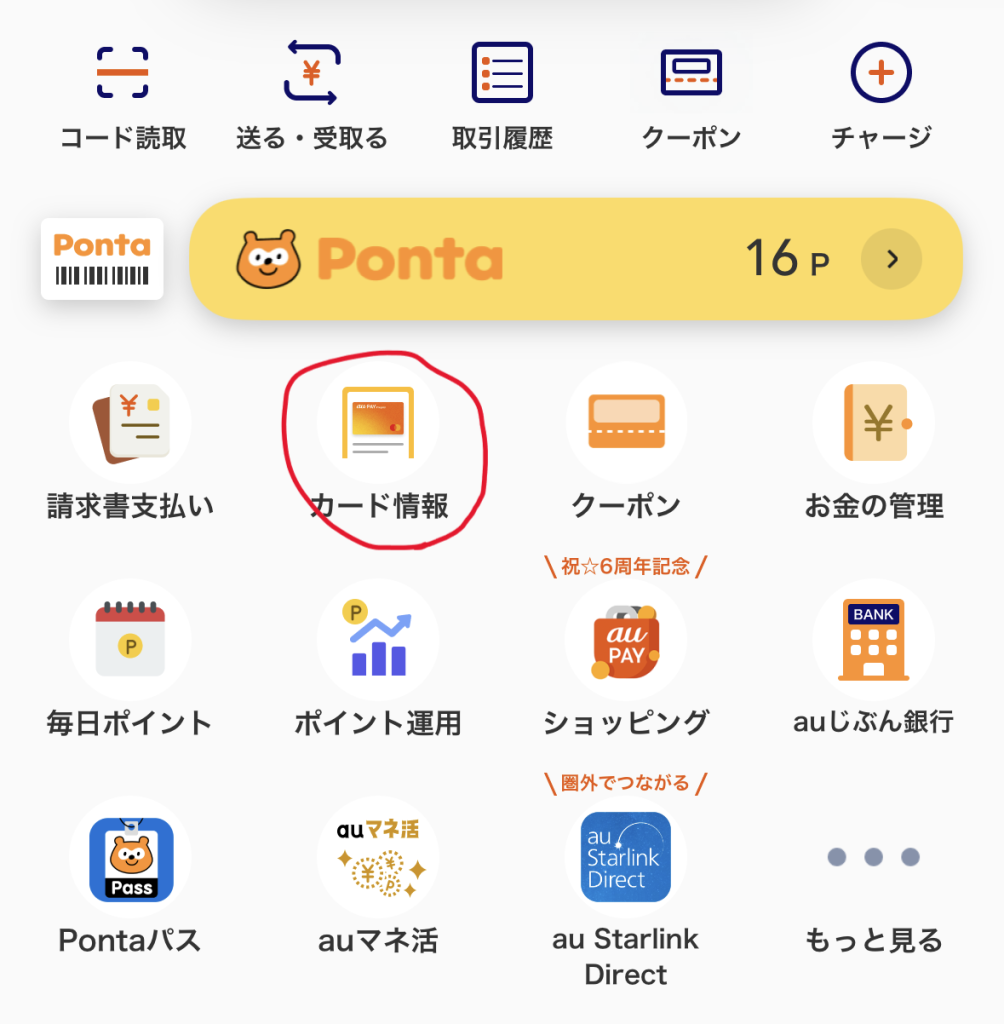Open the Ponta points banner arrow

coord(891,259)
